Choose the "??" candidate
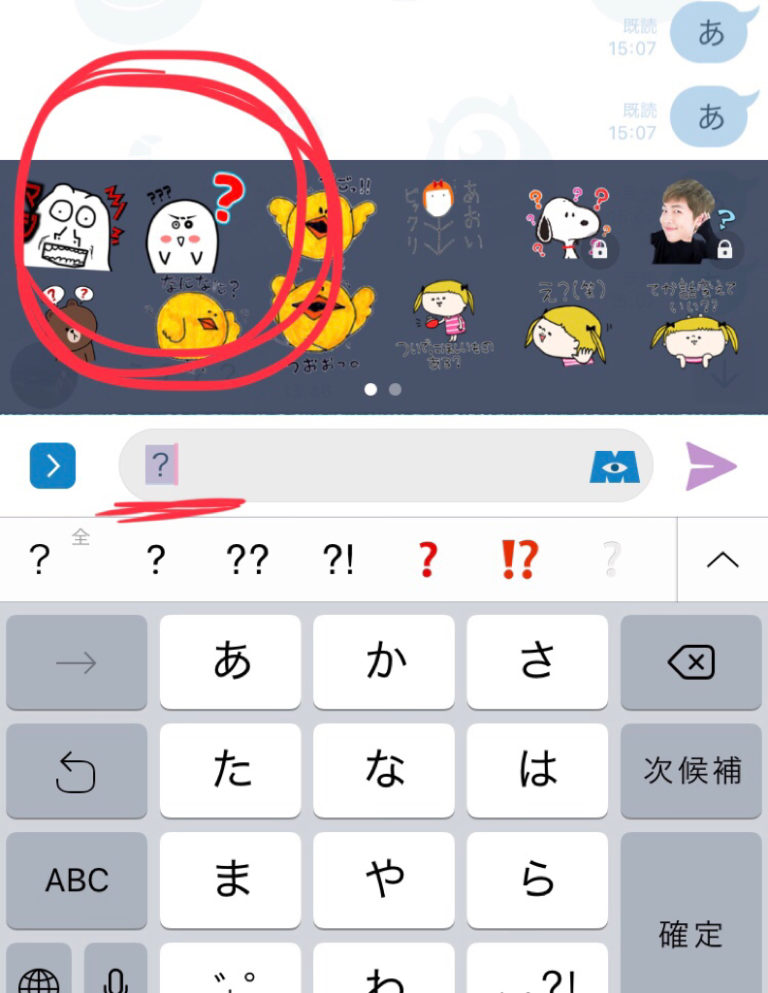The image size is (768, 993). pos(246,560)
